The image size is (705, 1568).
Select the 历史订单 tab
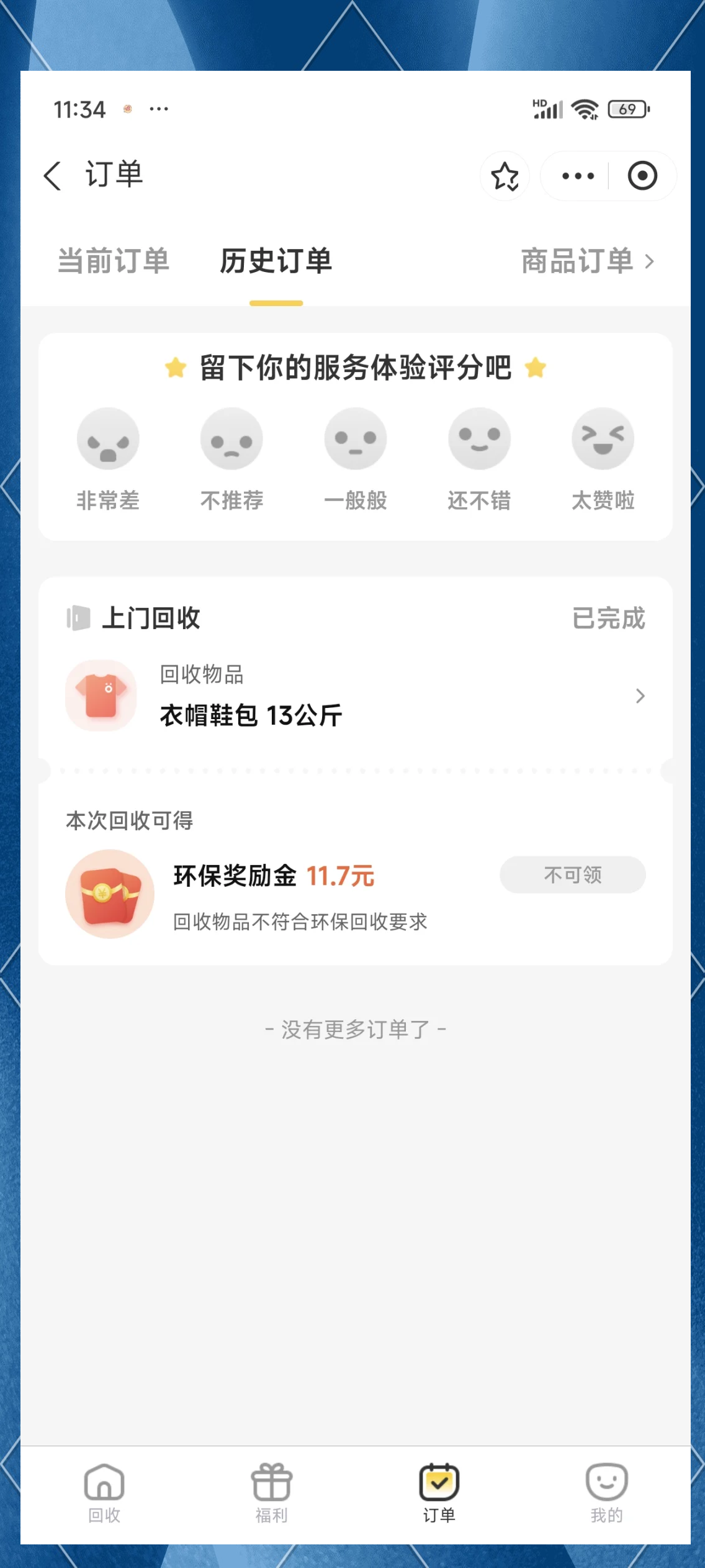pyautogui.click(x=276, y=261)
